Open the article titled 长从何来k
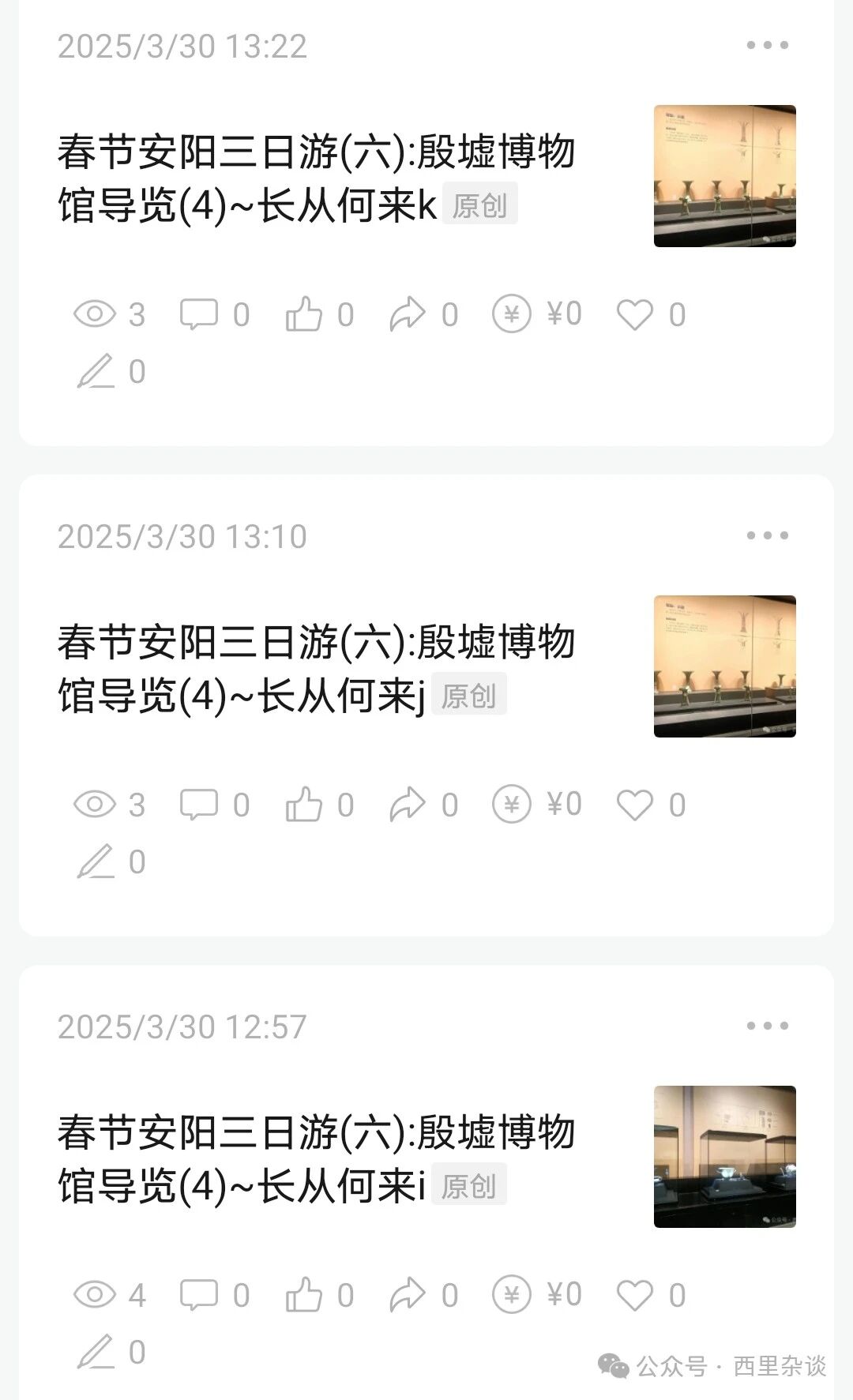Image resolution: width=853 pixels, height=1400 pixels. pyautogui.click(x=316, y=178)
